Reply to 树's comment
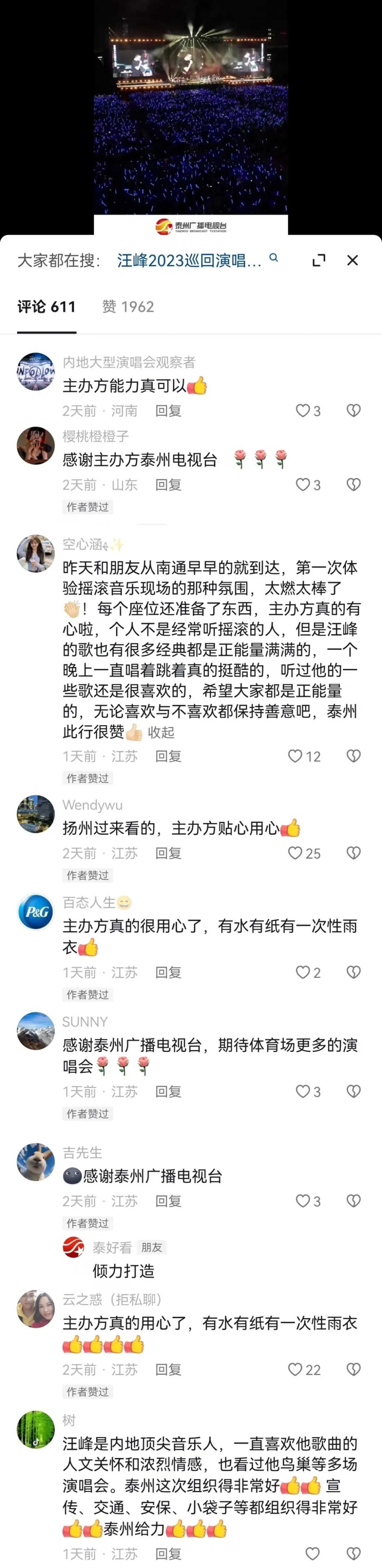Viewport: 382px width, 1568px height. click(168, 1554)
